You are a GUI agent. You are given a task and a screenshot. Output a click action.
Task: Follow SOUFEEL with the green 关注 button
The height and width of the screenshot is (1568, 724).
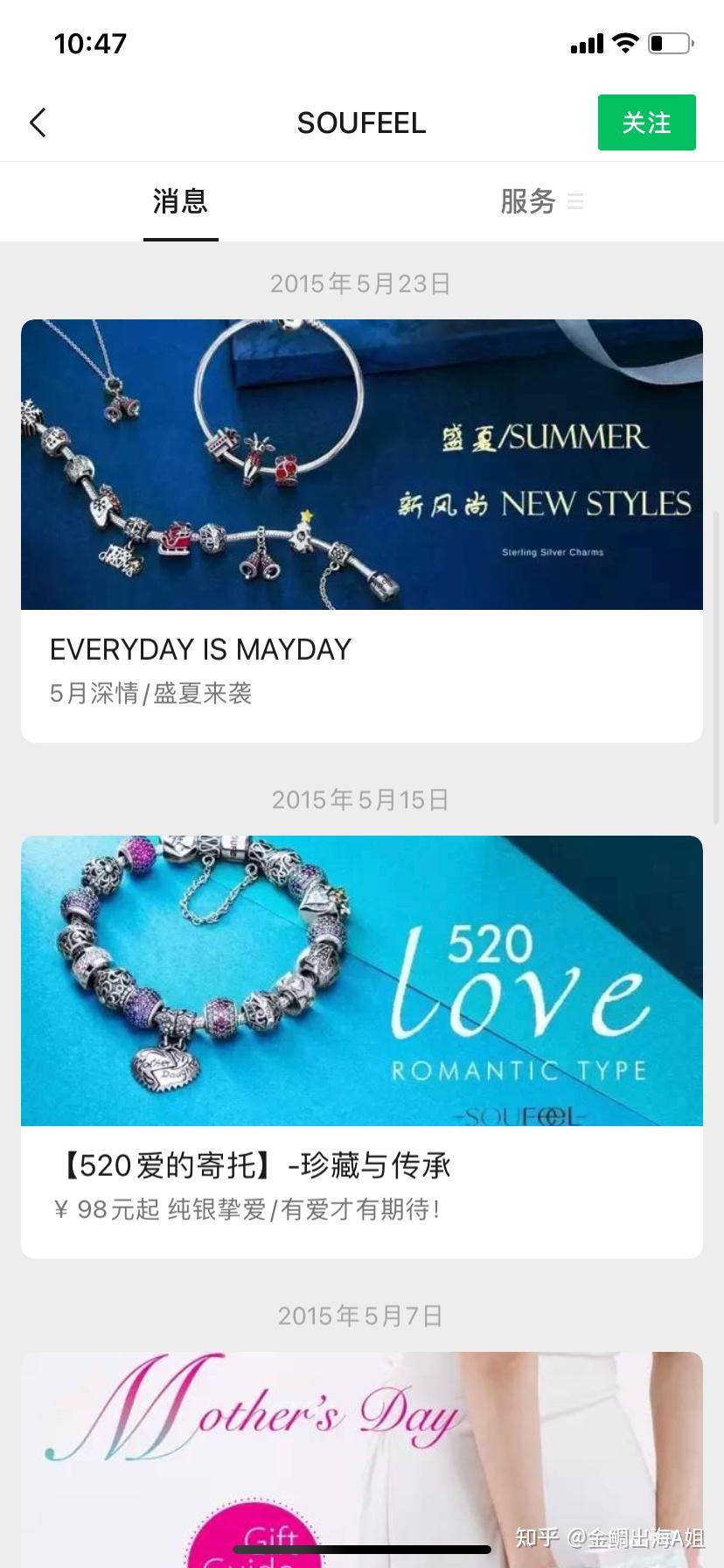coord(646,122)
